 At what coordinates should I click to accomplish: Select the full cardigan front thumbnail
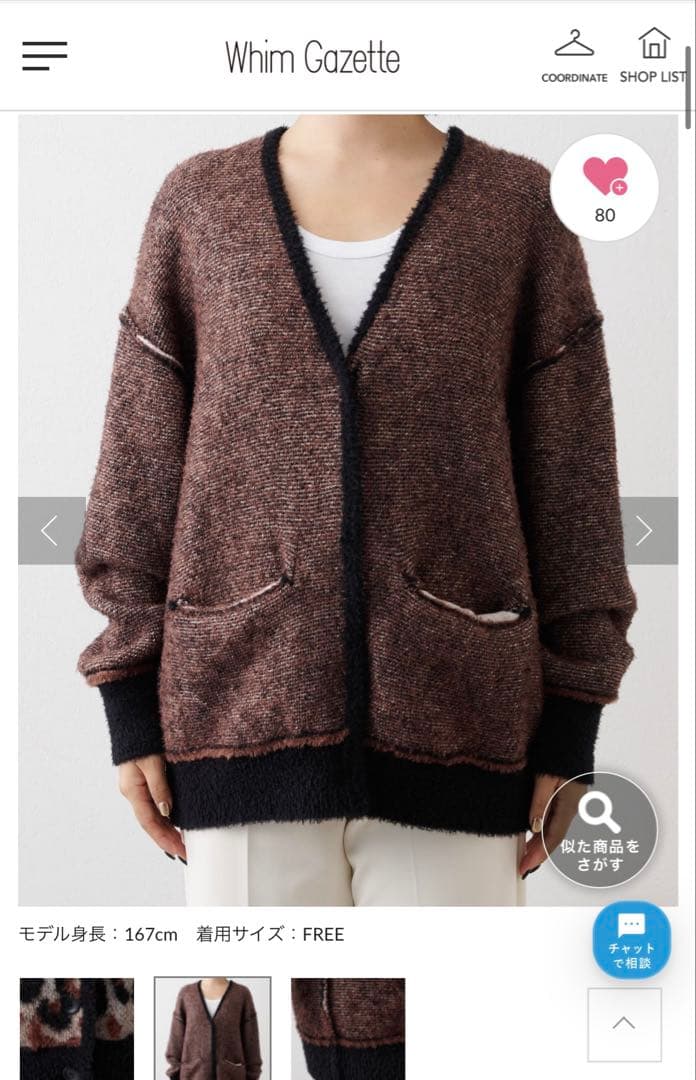212,1028
